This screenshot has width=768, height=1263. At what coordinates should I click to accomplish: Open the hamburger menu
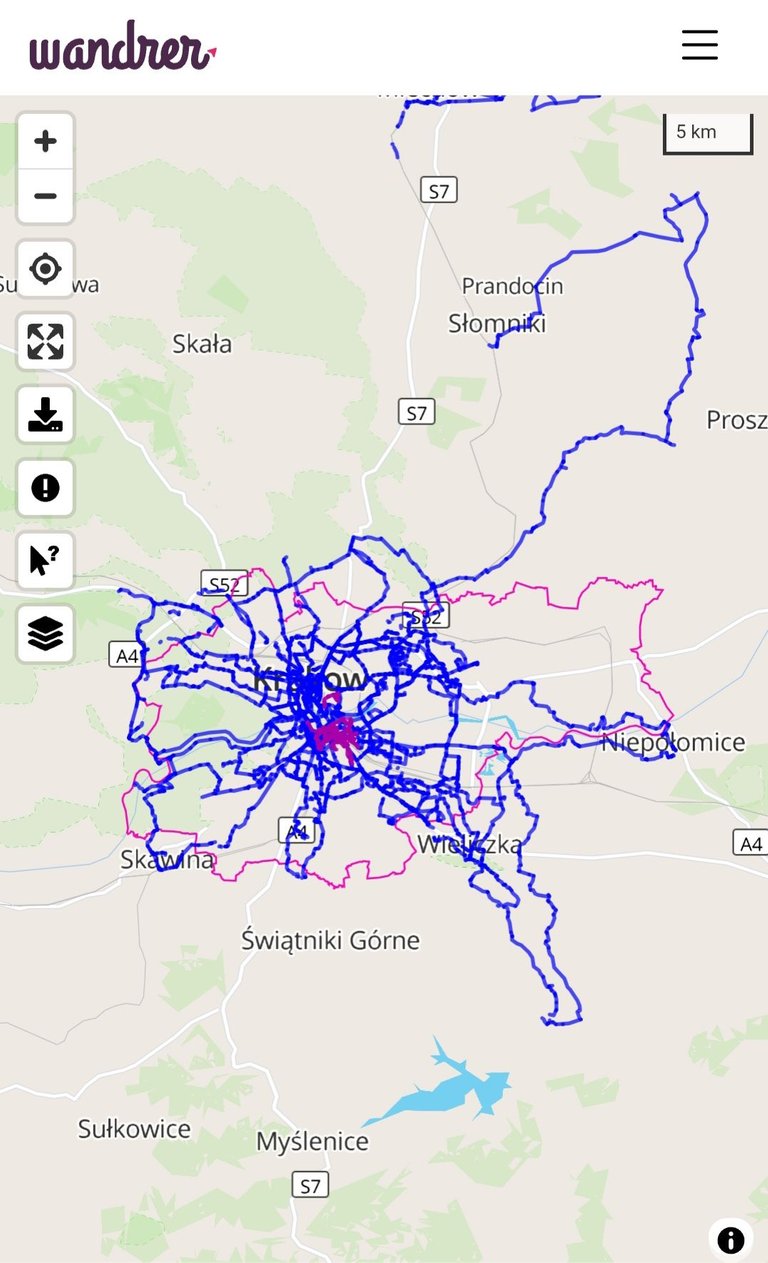699,45
